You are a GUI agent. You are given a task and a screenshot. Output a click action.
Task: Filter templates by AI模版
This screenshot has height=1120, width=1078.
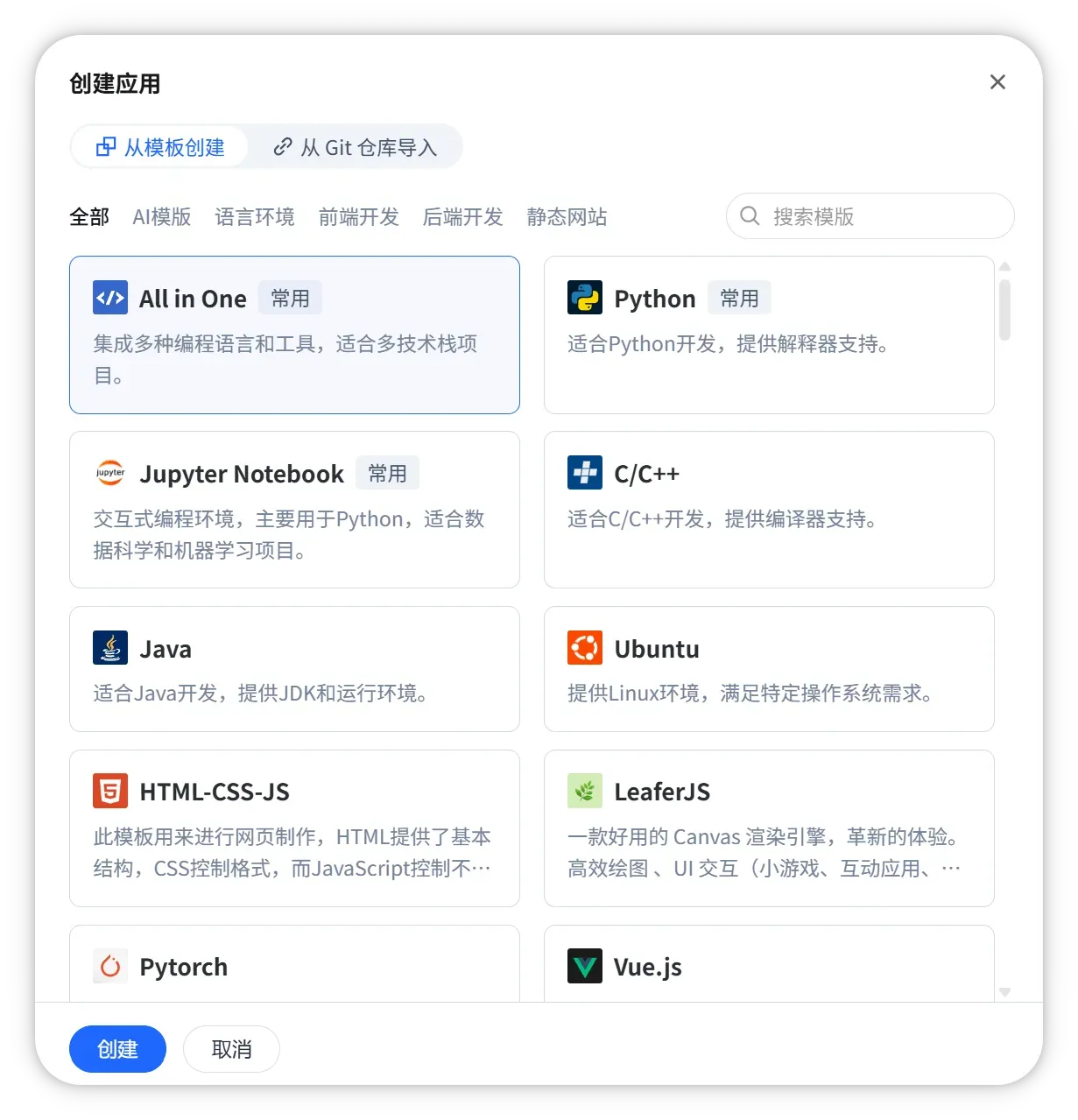[x=162, y=216]
